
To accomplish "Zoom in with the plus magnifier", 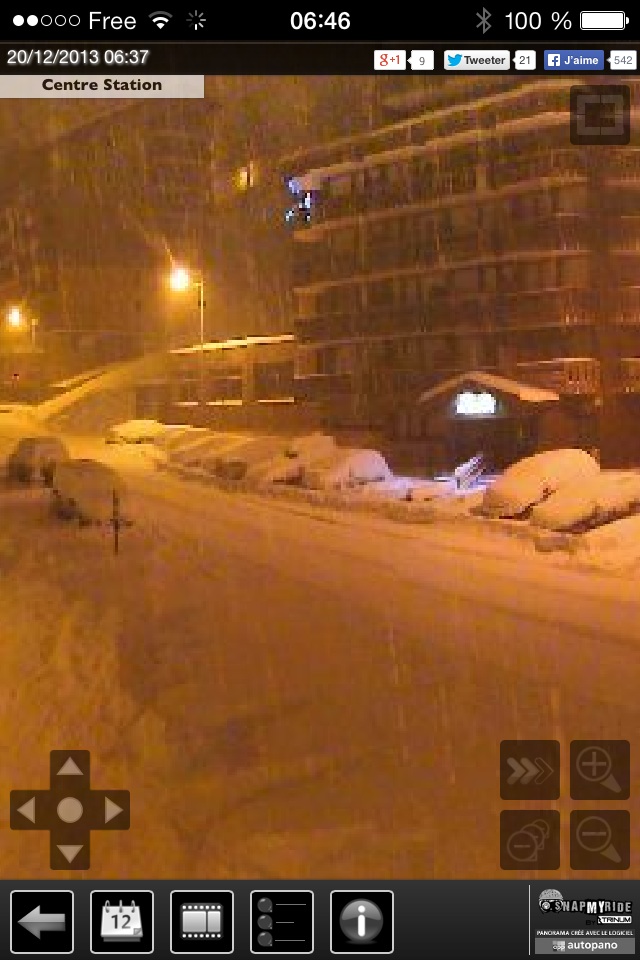I will pos(600,769).
